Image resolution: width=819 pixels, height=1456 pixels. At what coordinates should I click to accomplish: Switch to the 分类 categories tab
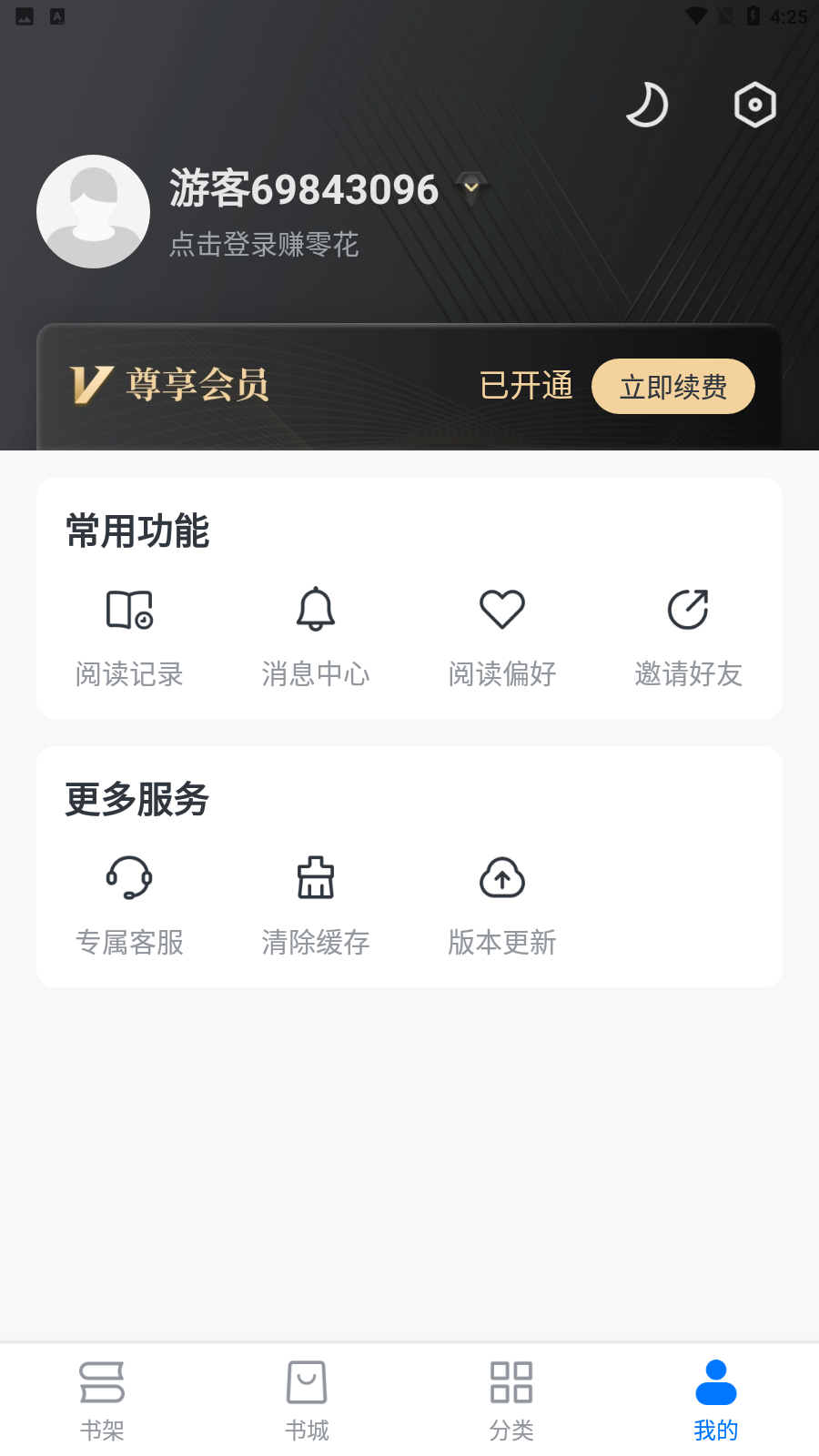tap(511, 1401)
